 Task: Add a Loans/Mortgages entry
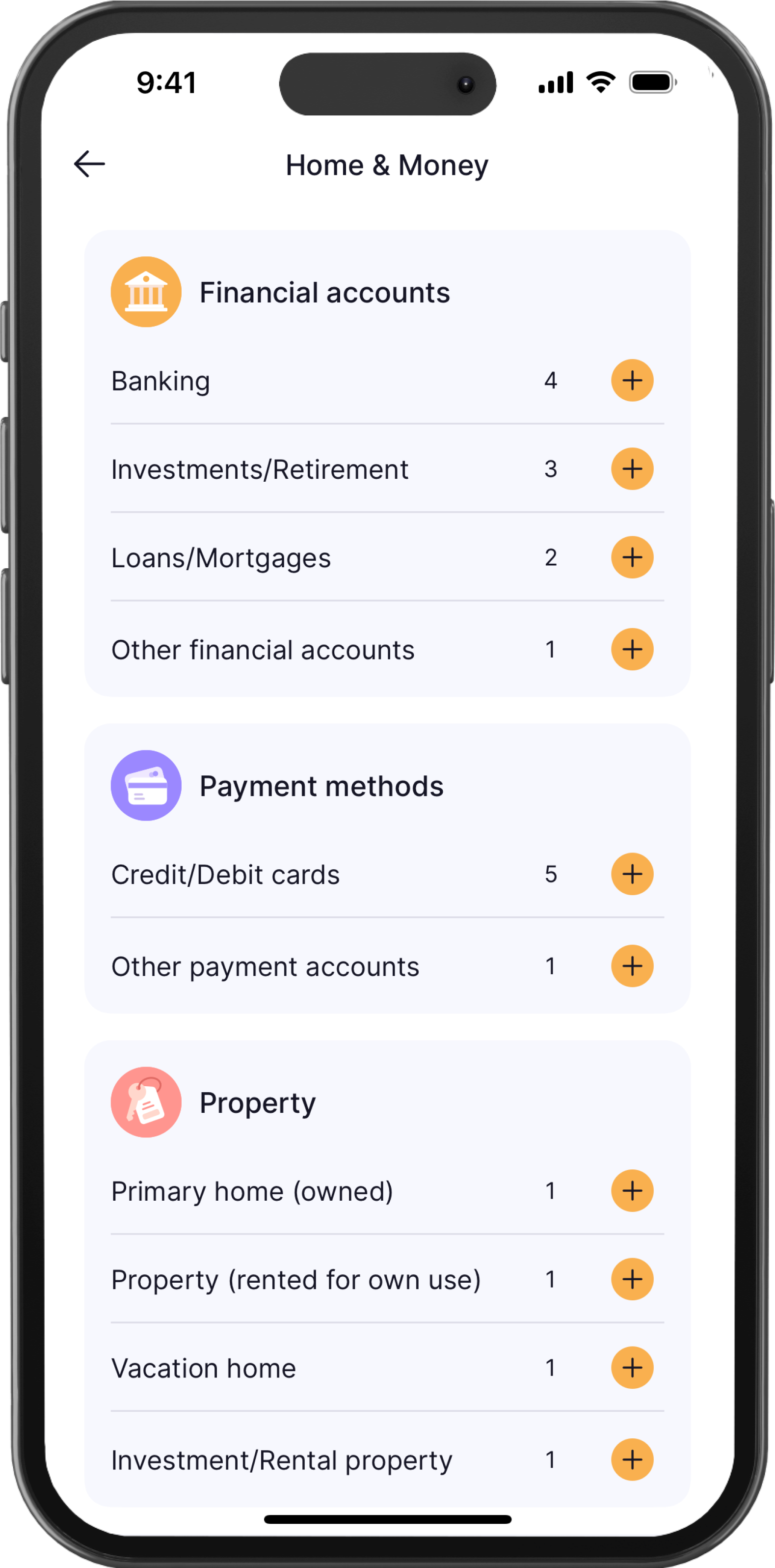(632, 557)
